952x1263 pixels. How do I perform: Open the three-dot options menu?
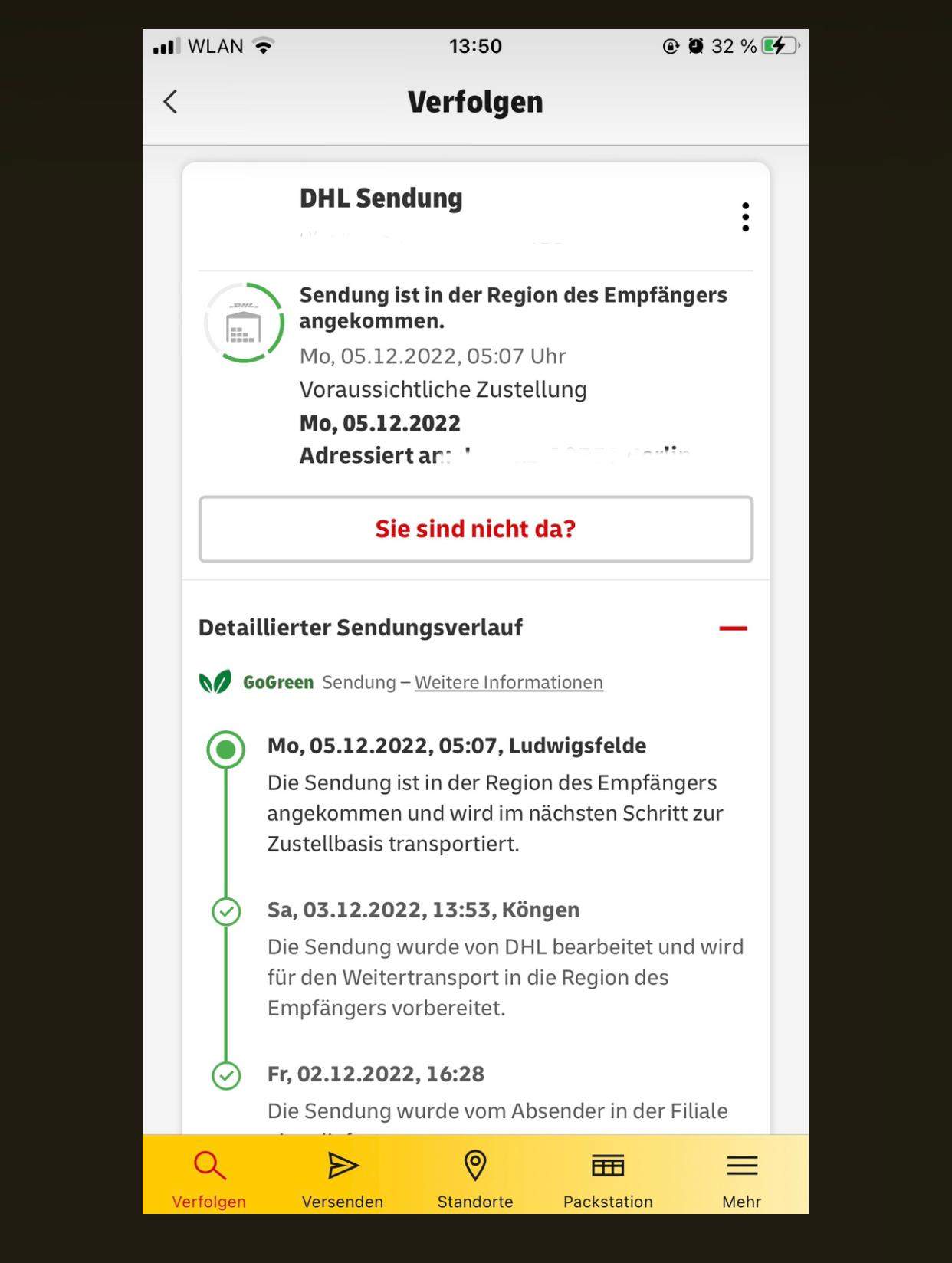(x=745, y=217)
